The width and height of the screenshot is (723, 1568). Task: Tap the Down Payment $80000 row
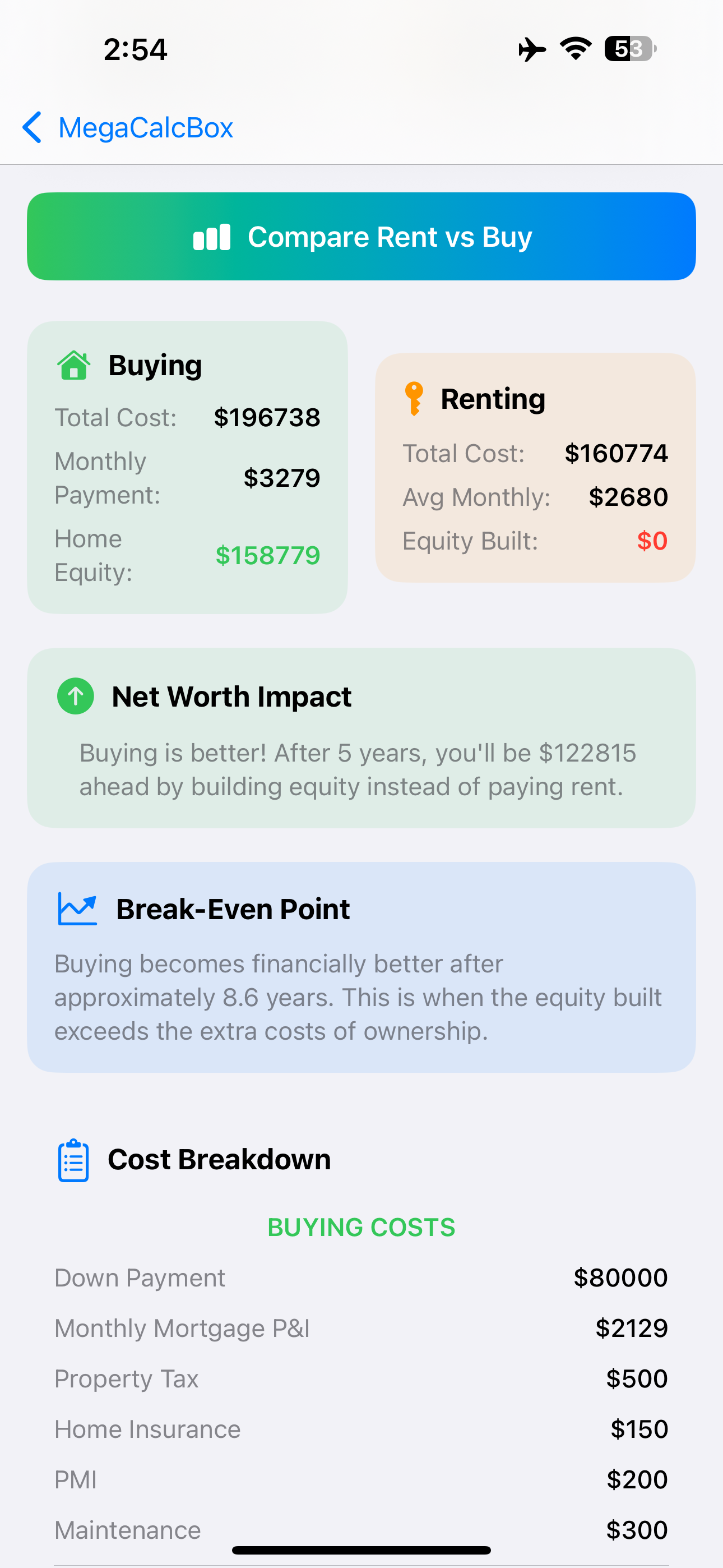click(361, 1278)
